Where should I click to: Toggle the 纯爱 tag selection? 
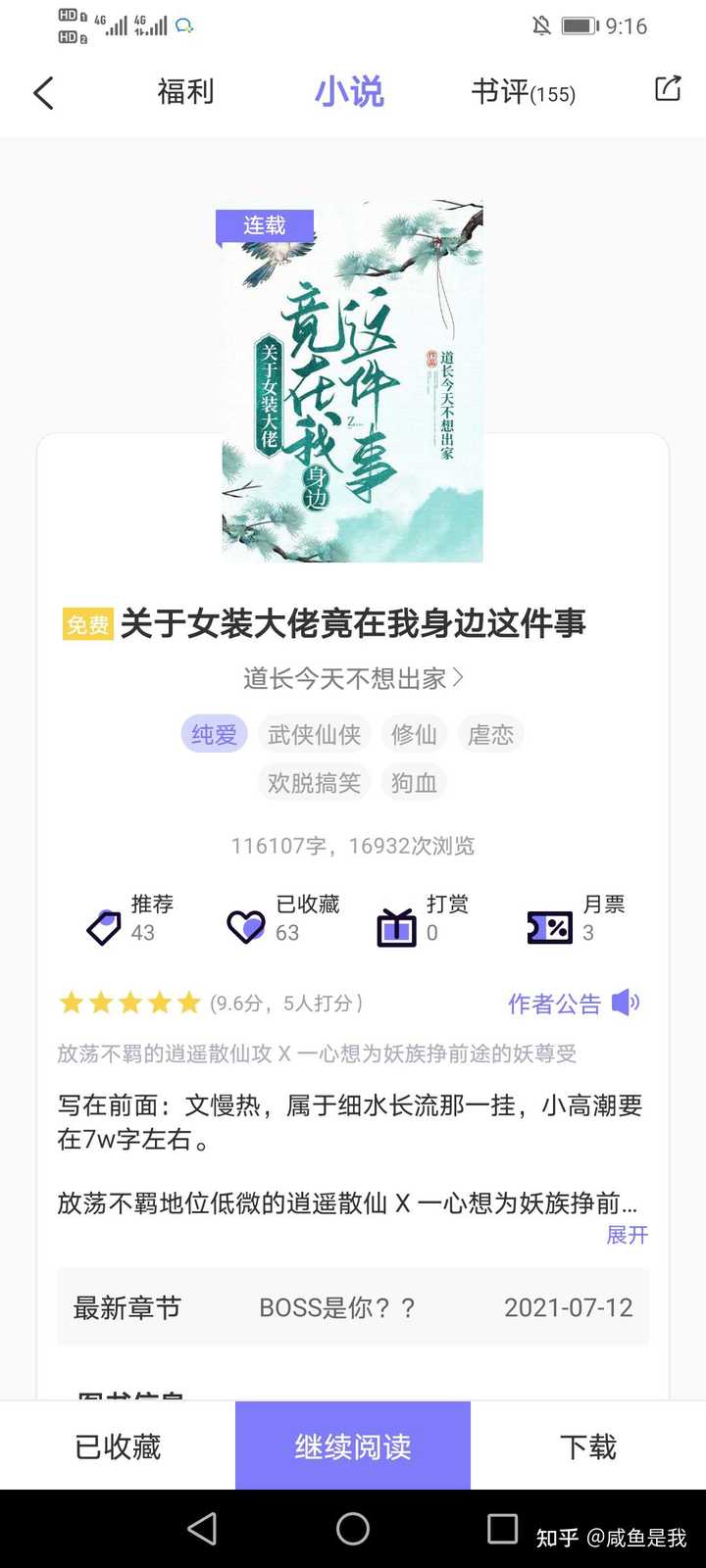[213, 734]
